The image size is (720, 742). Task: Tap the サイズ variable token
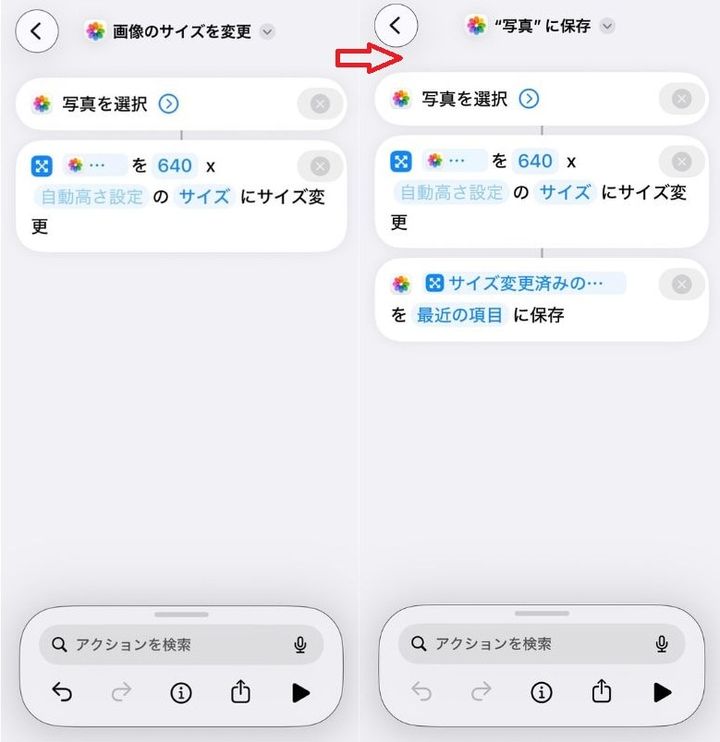204,197
